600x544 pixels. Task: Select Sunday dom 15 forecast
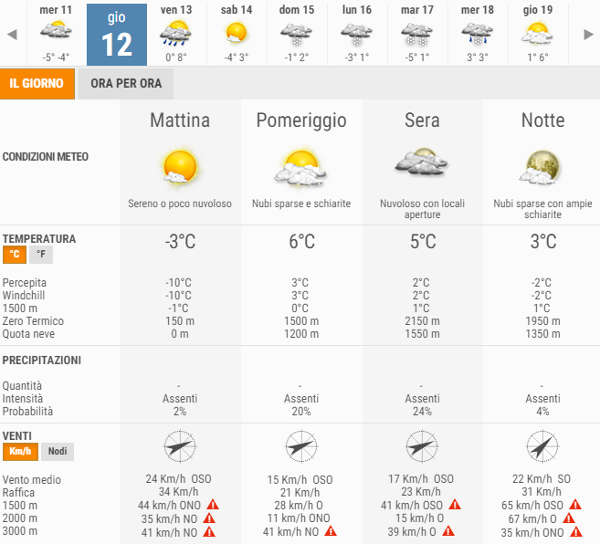pos(296,34)
